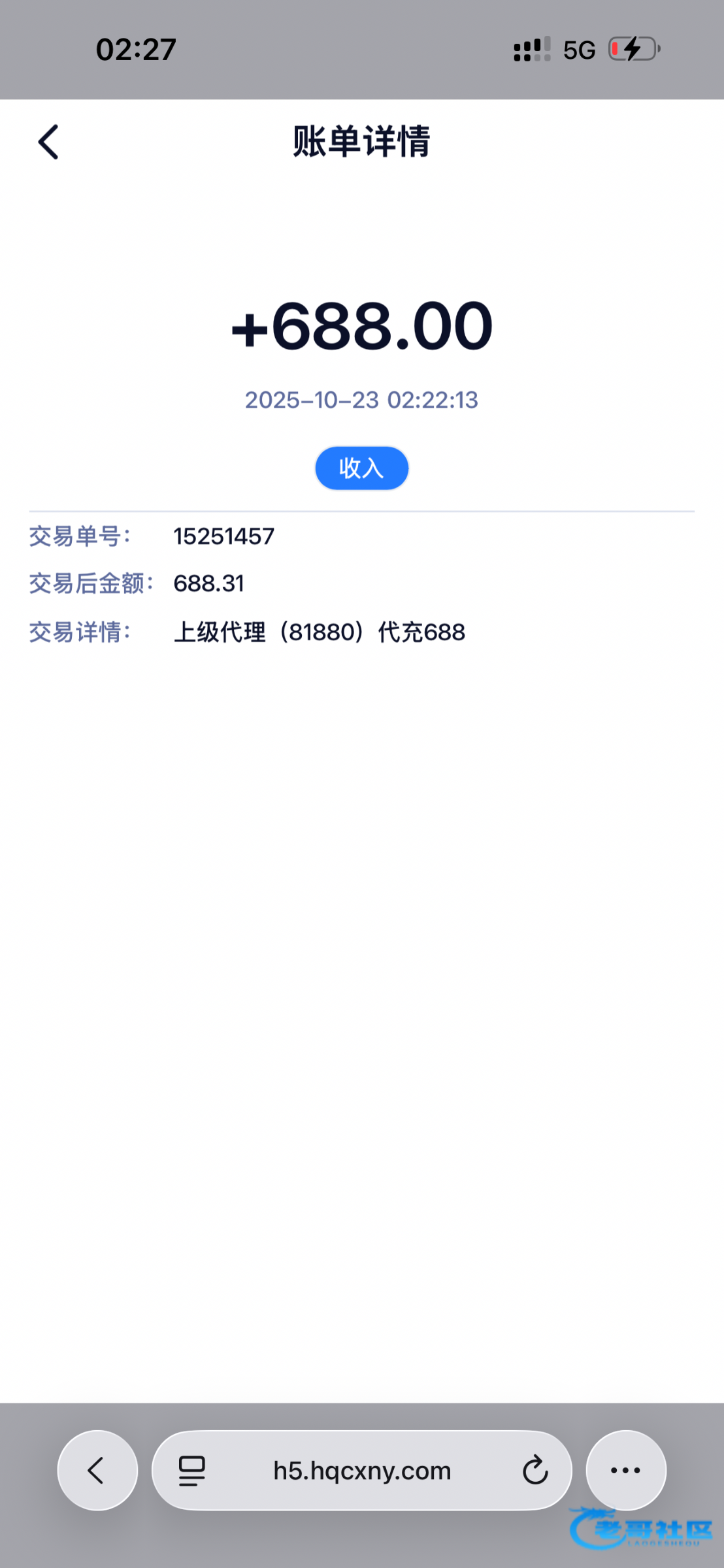Go back from the 账单详情 page

point(48,142)
